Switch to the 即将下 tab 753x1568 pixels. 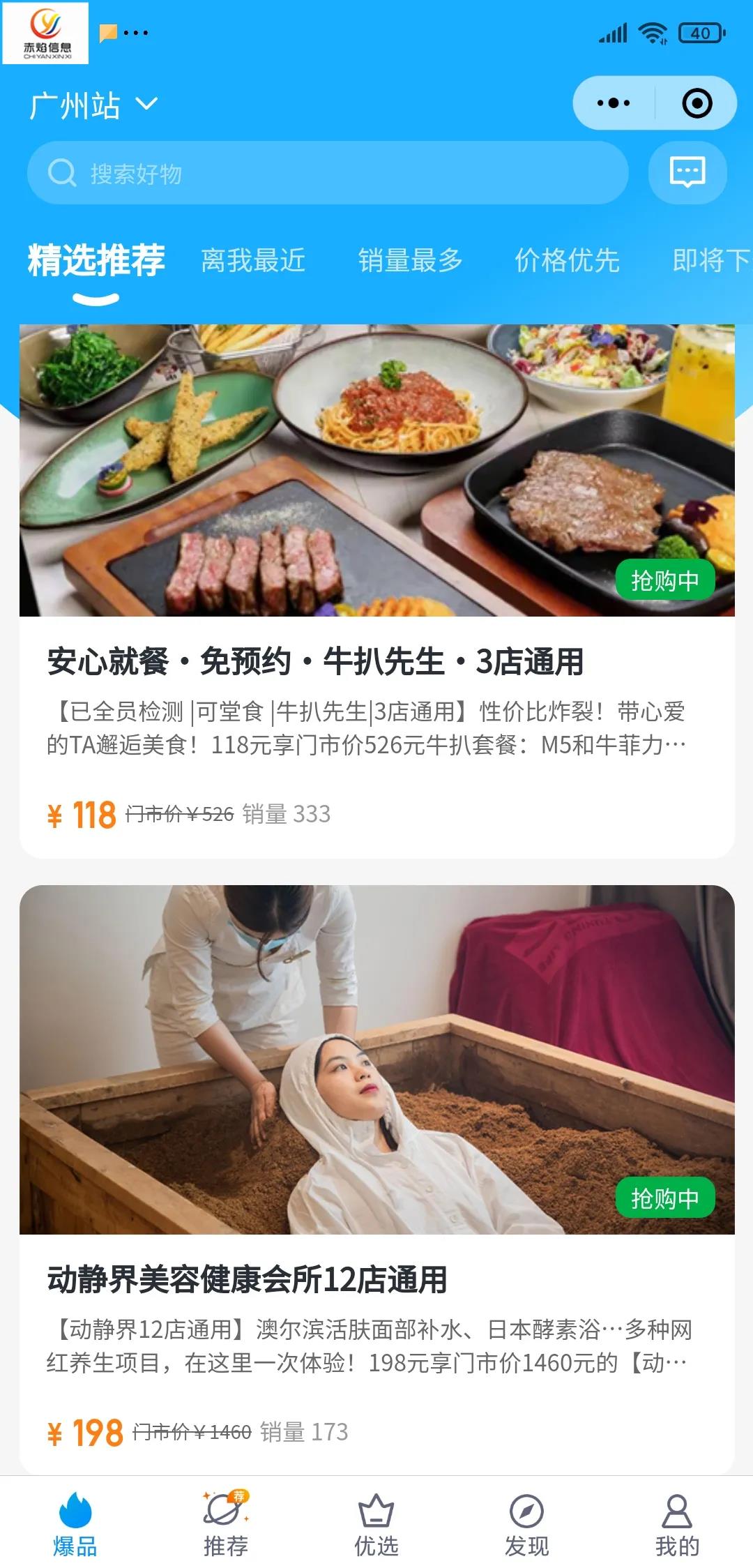[x=711, y=261]
